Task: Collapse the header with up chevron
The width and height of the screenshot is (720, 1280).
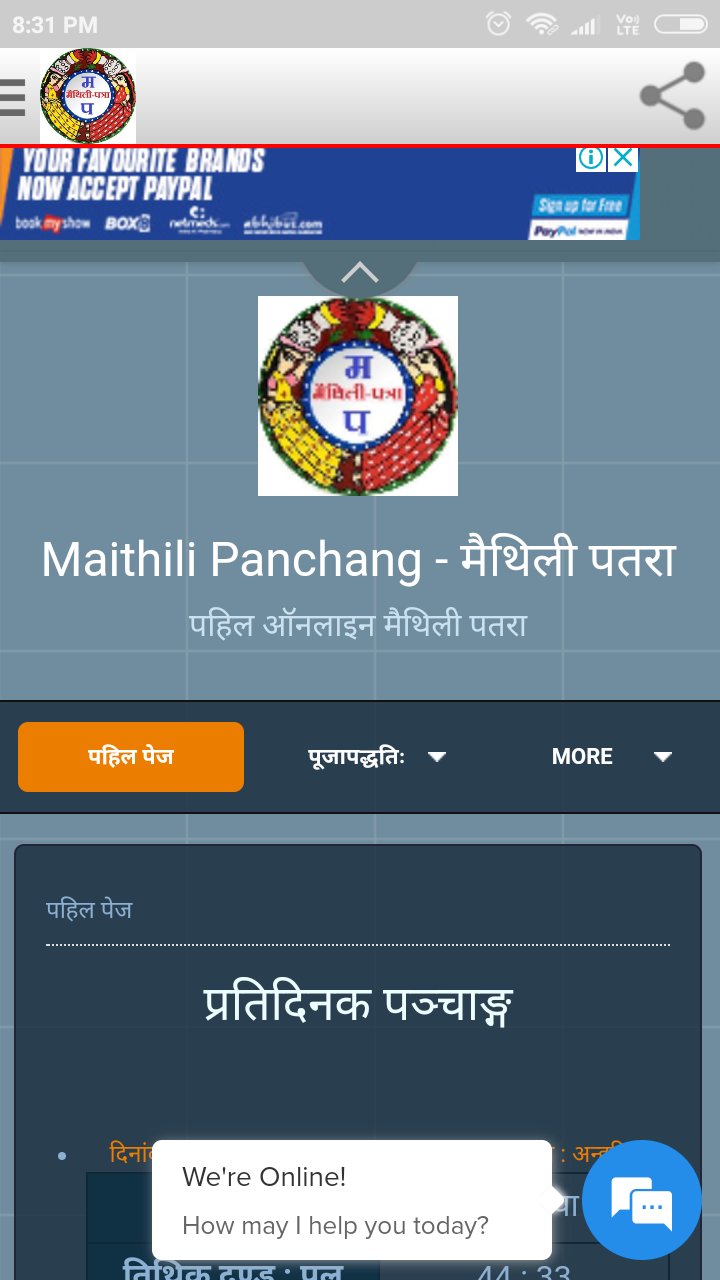Action: pos(360,272)
